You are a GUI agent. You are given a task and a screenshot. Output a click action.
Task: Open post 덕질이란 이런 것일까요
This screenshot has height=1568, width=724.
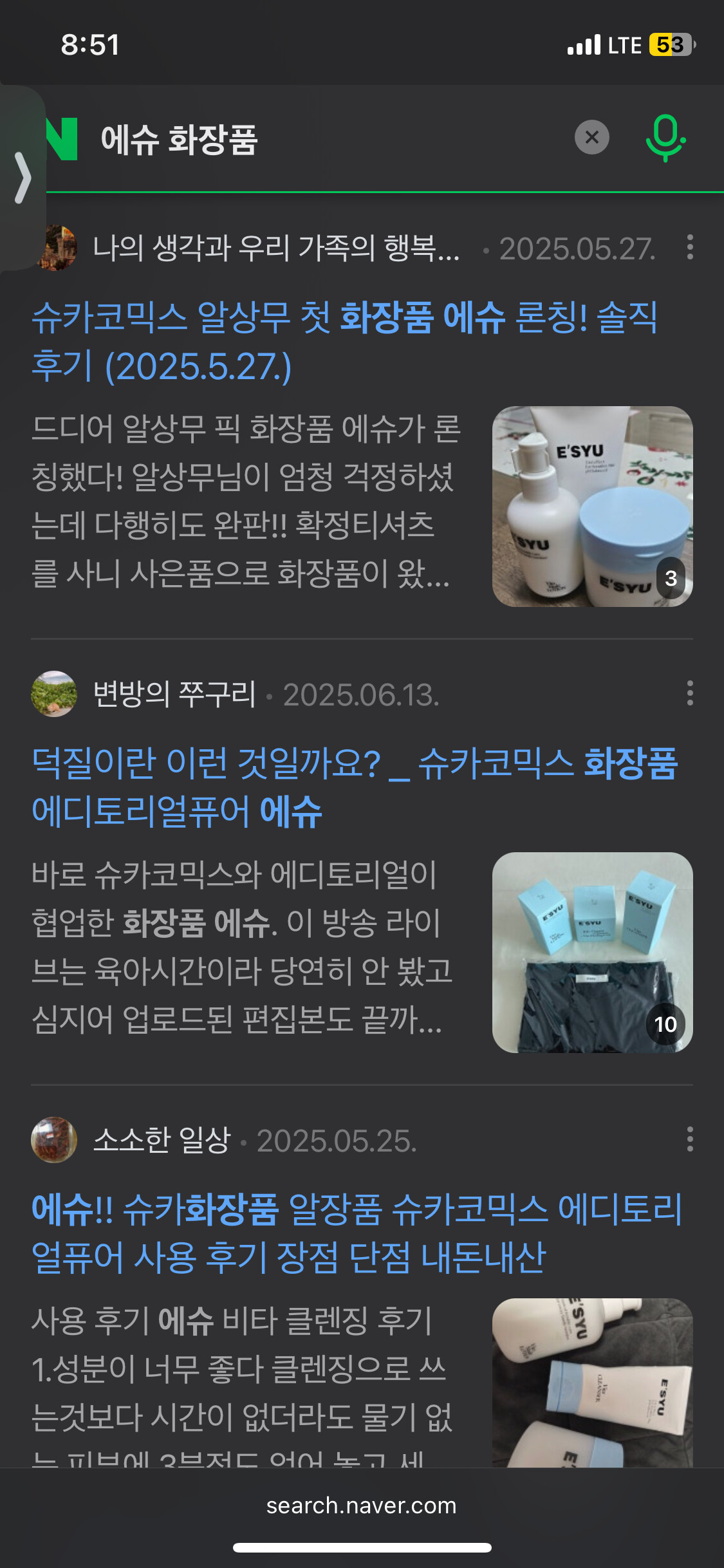354,787
